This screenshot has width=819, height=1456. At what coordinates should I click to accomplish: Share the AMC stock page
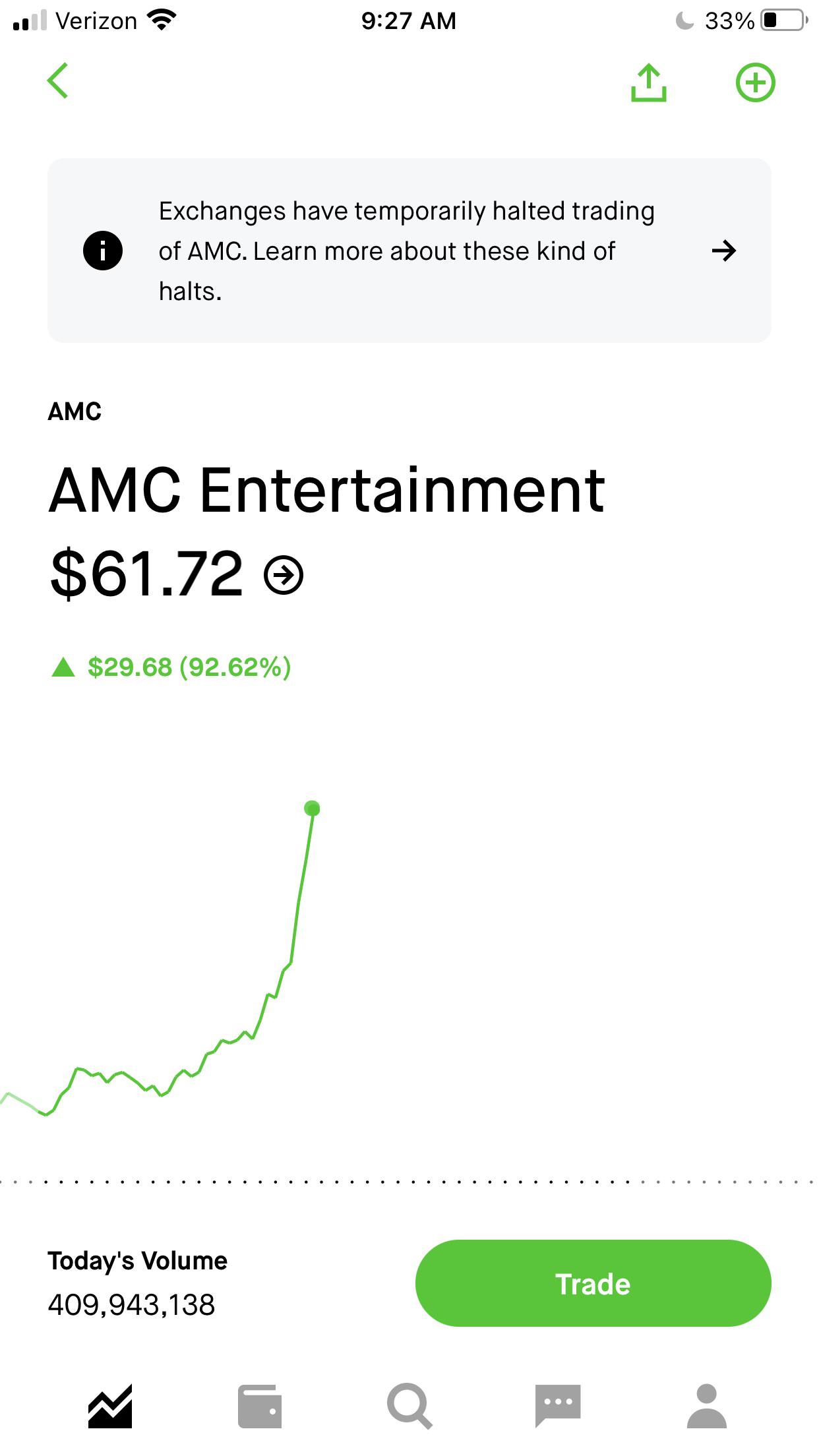pyautogui.click(x=650, y=83)
